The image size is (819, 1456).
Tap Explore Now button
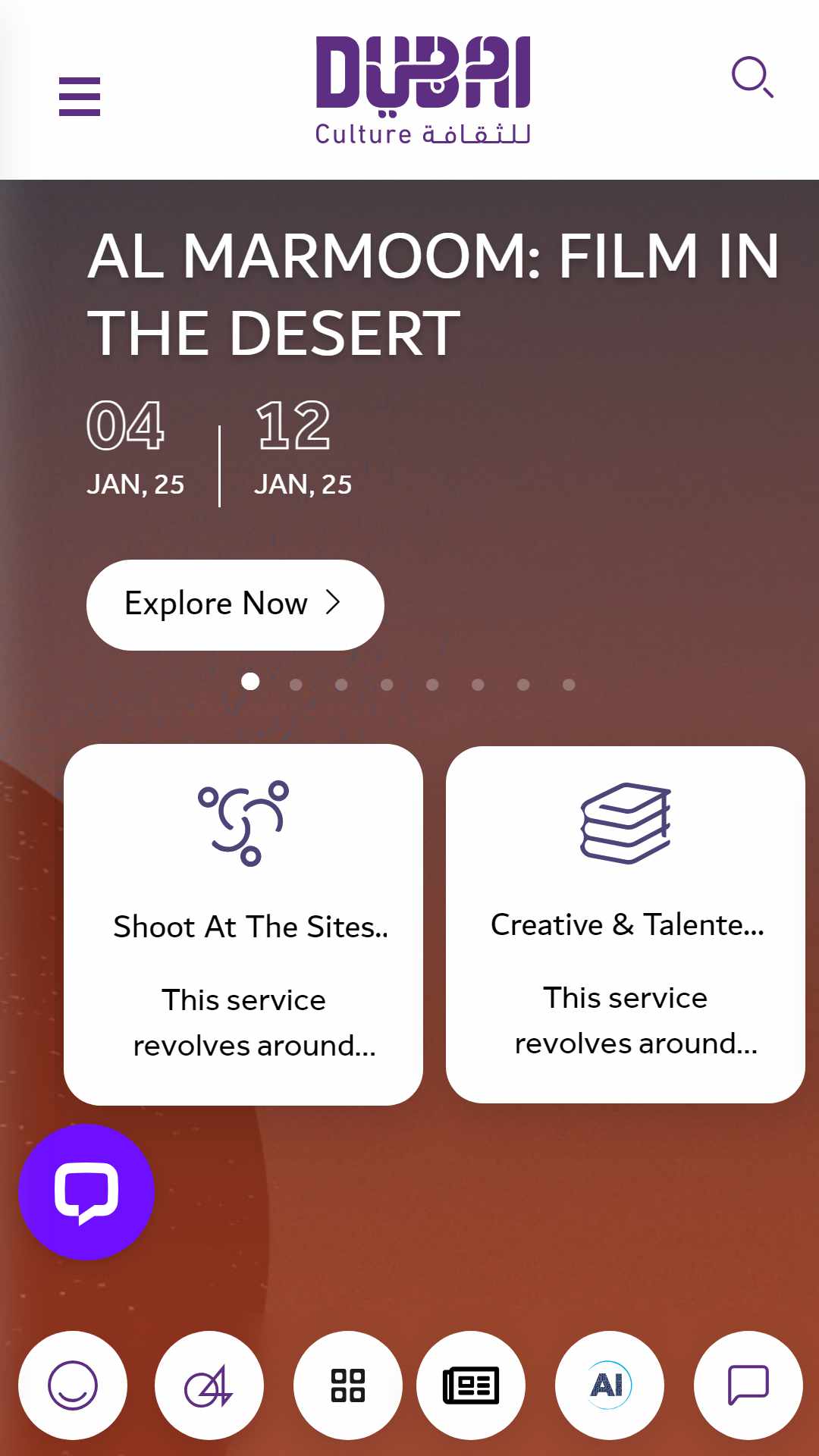(x=235, y=604)
